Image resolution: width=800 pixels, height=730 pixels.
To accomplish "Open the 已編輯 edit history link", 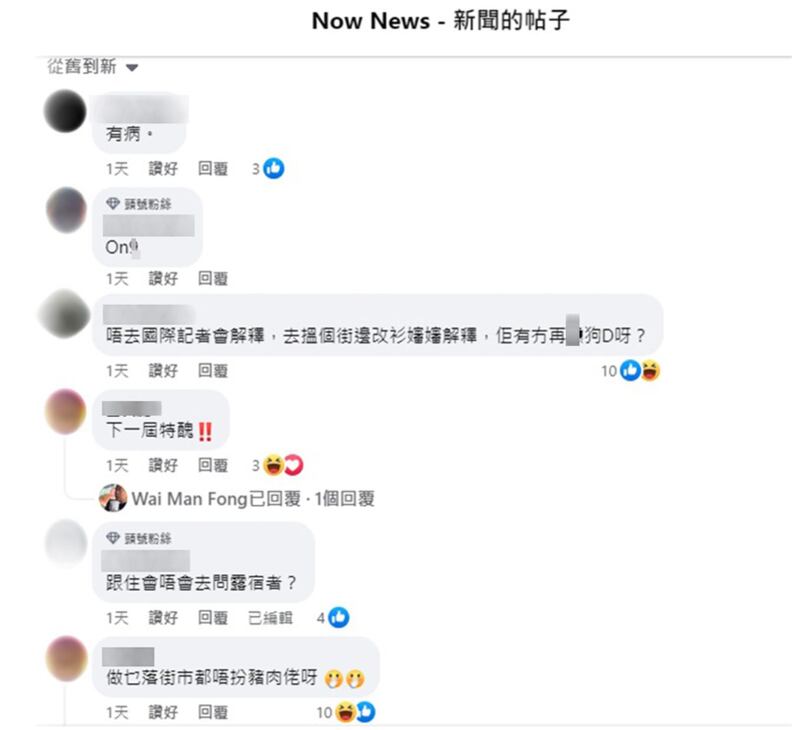I will 270,618.
